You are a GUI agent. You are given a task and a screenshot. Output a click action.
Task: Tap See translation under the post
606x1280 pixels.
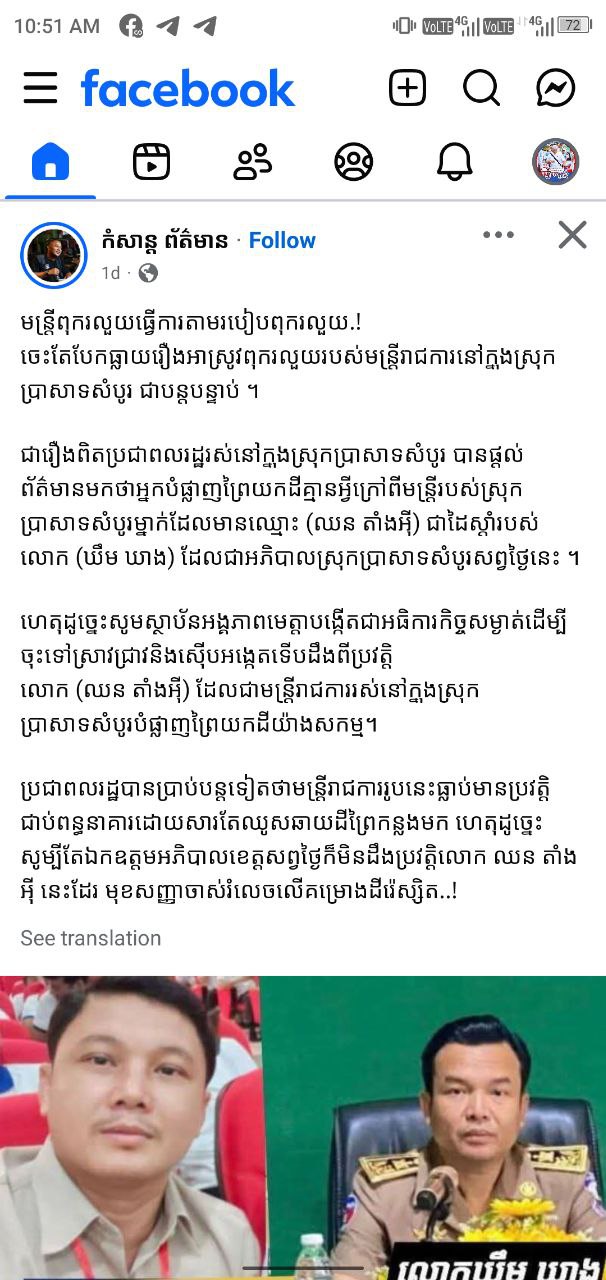[91, 938]
